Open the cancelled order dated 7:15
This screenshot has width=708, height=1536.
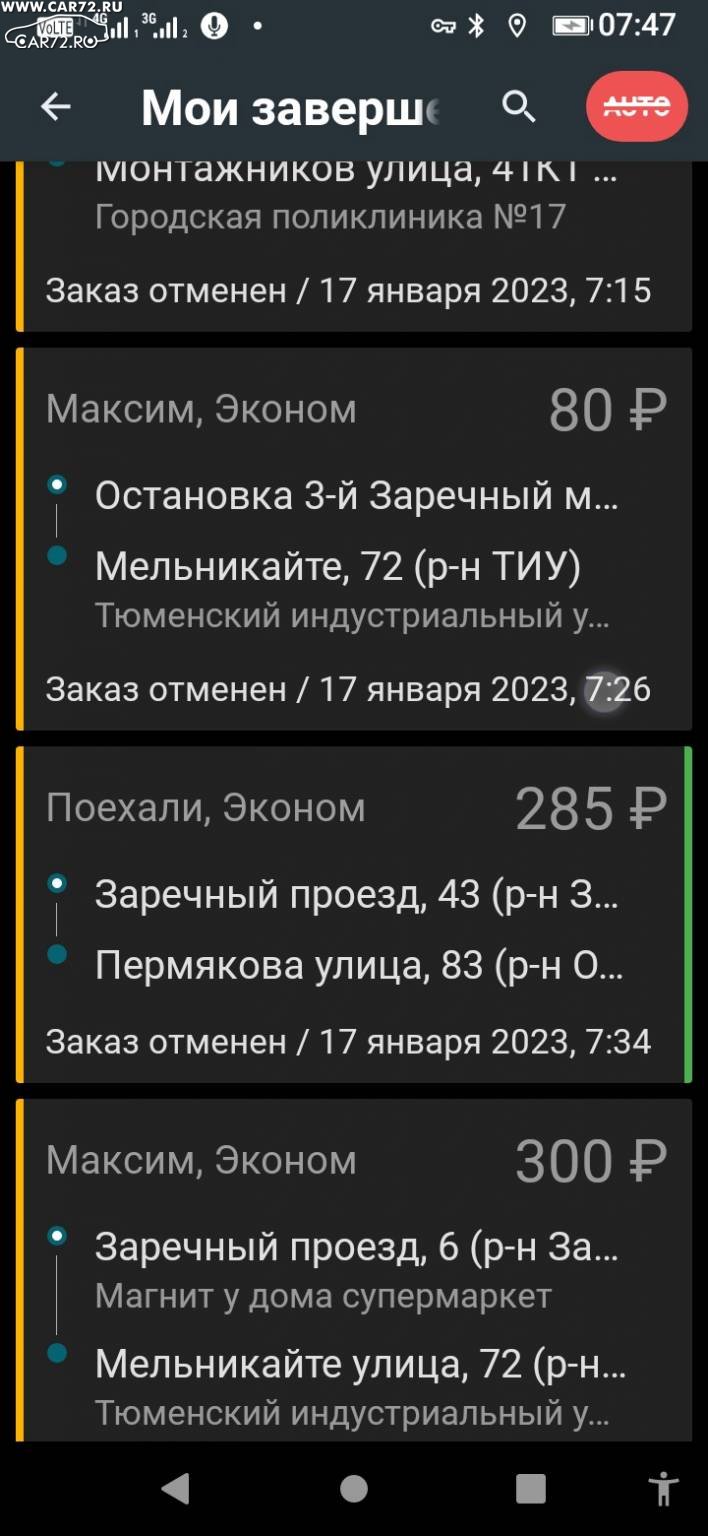[354, 247]
